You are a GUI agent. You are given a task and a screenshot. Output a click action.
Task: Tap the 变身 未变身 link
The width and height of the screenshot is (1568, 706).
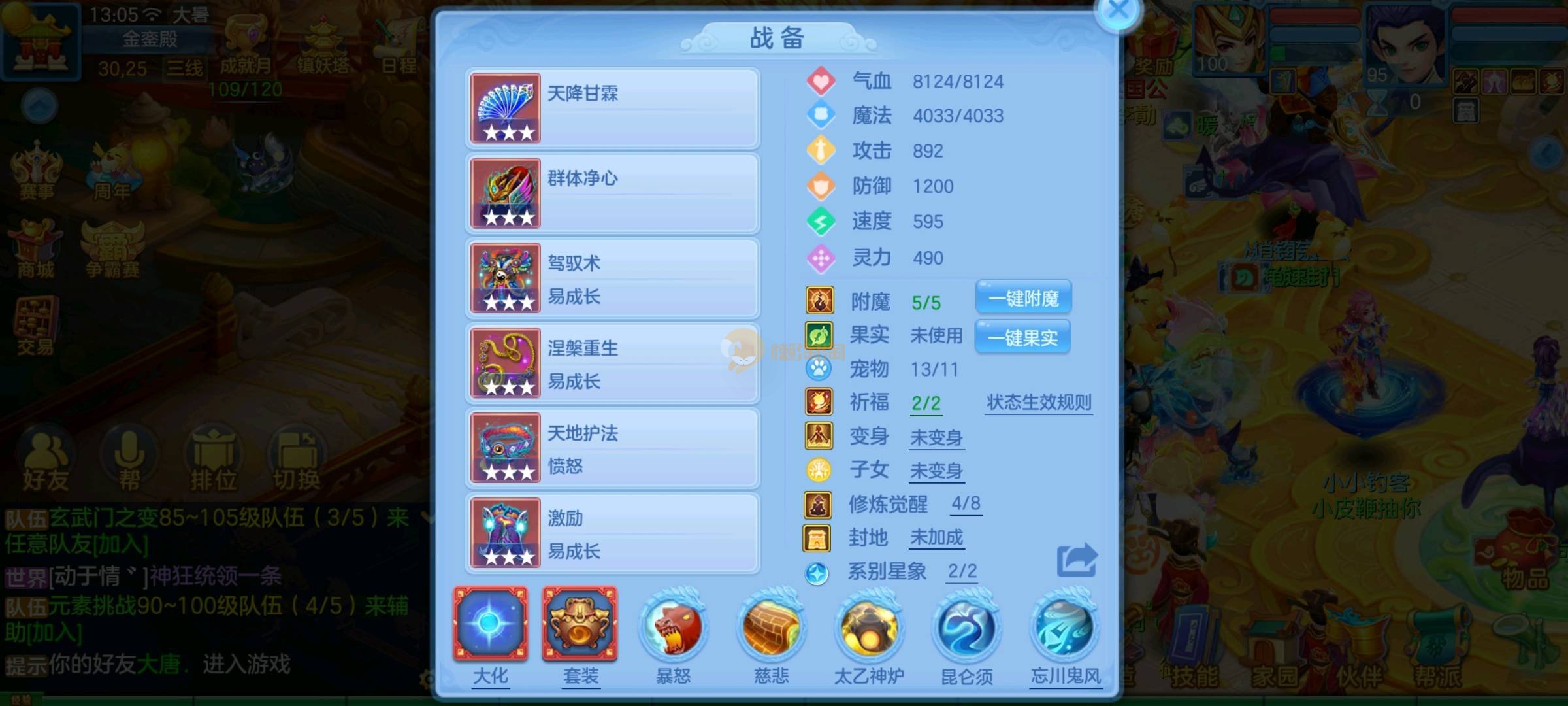point(936,437)
